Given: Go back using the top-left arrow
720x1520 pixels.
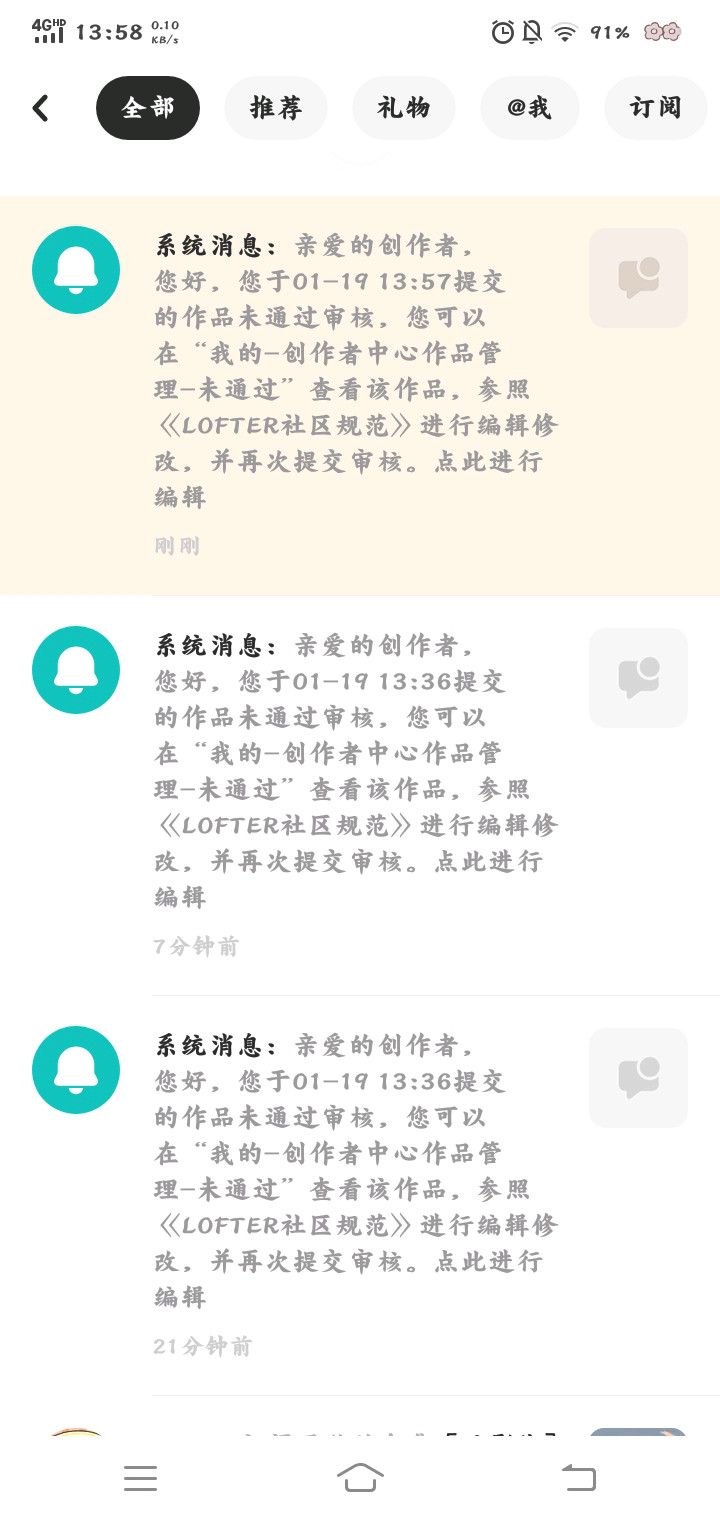Looking at the screenshot, I should point(41,108).
